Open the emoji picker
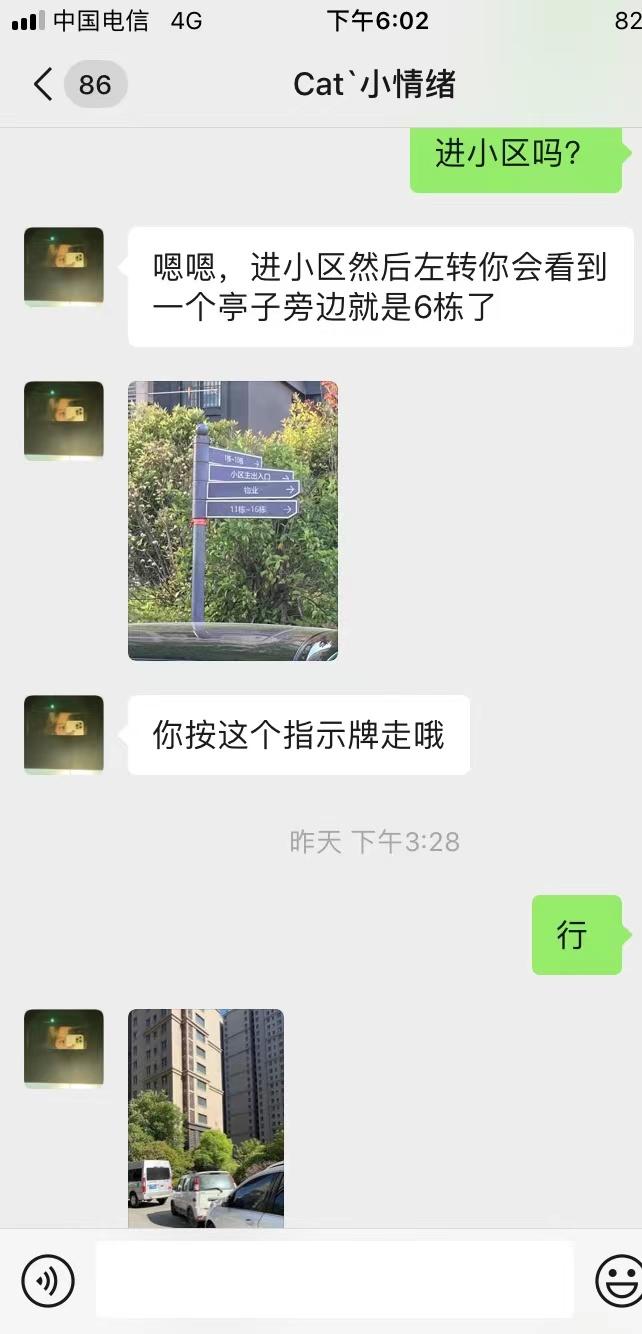This screenshot has height=1334, width=642. pyautogui.click(x=618, y=1280)
